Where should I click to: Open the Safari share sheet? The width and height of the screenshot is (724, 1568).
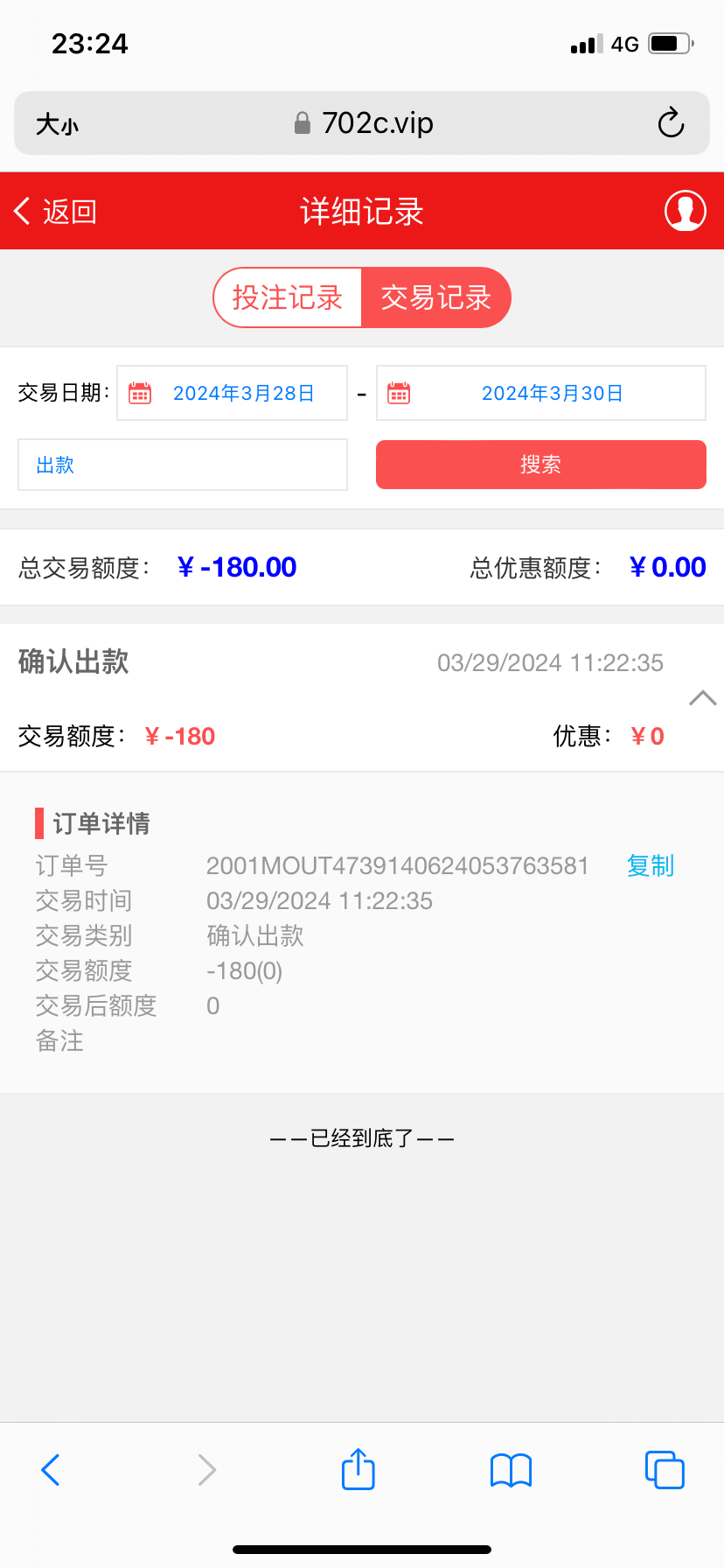[358, 1469]
